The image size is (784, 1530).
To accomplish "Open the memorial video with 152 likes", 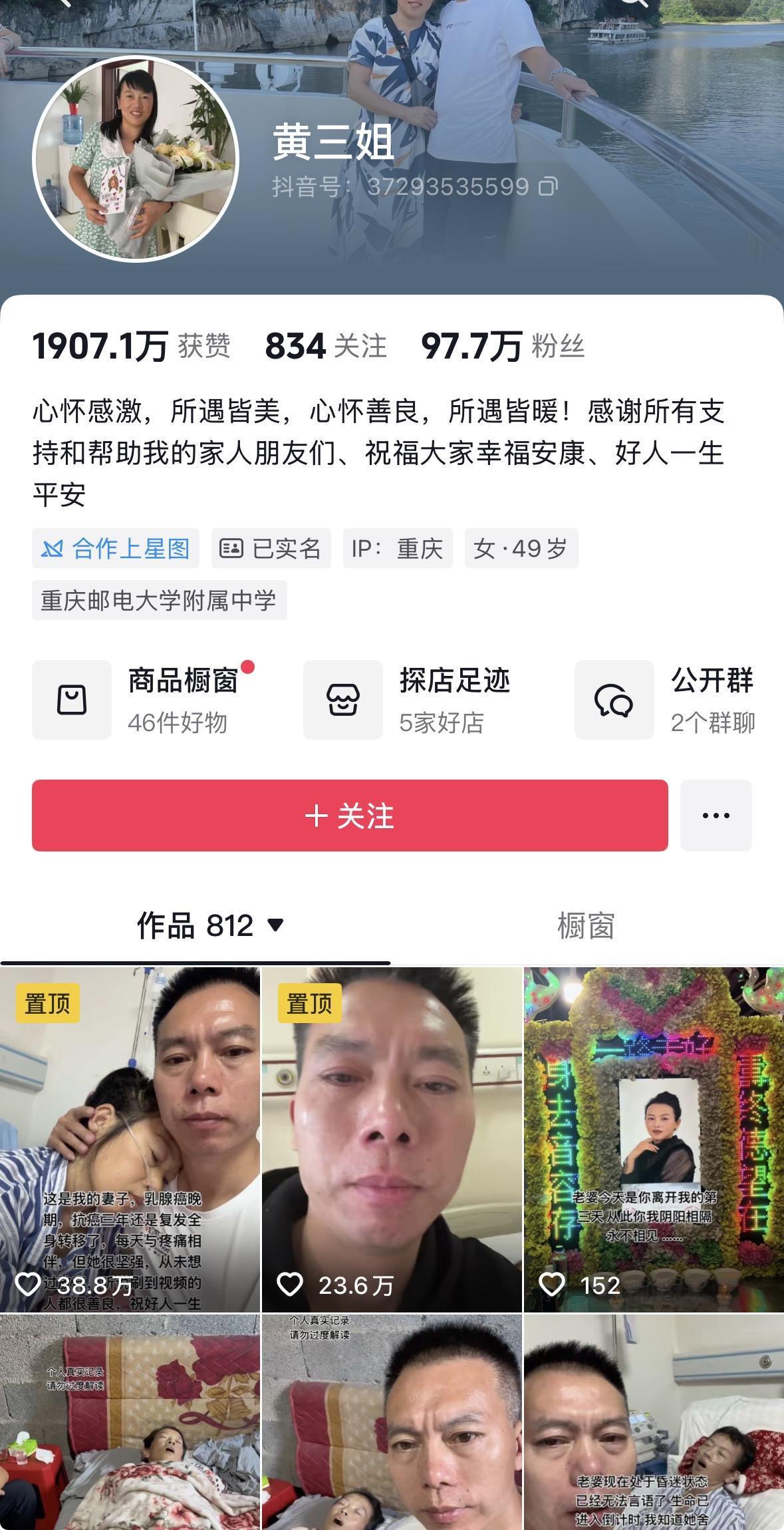I will click(x=653, y=1138).
